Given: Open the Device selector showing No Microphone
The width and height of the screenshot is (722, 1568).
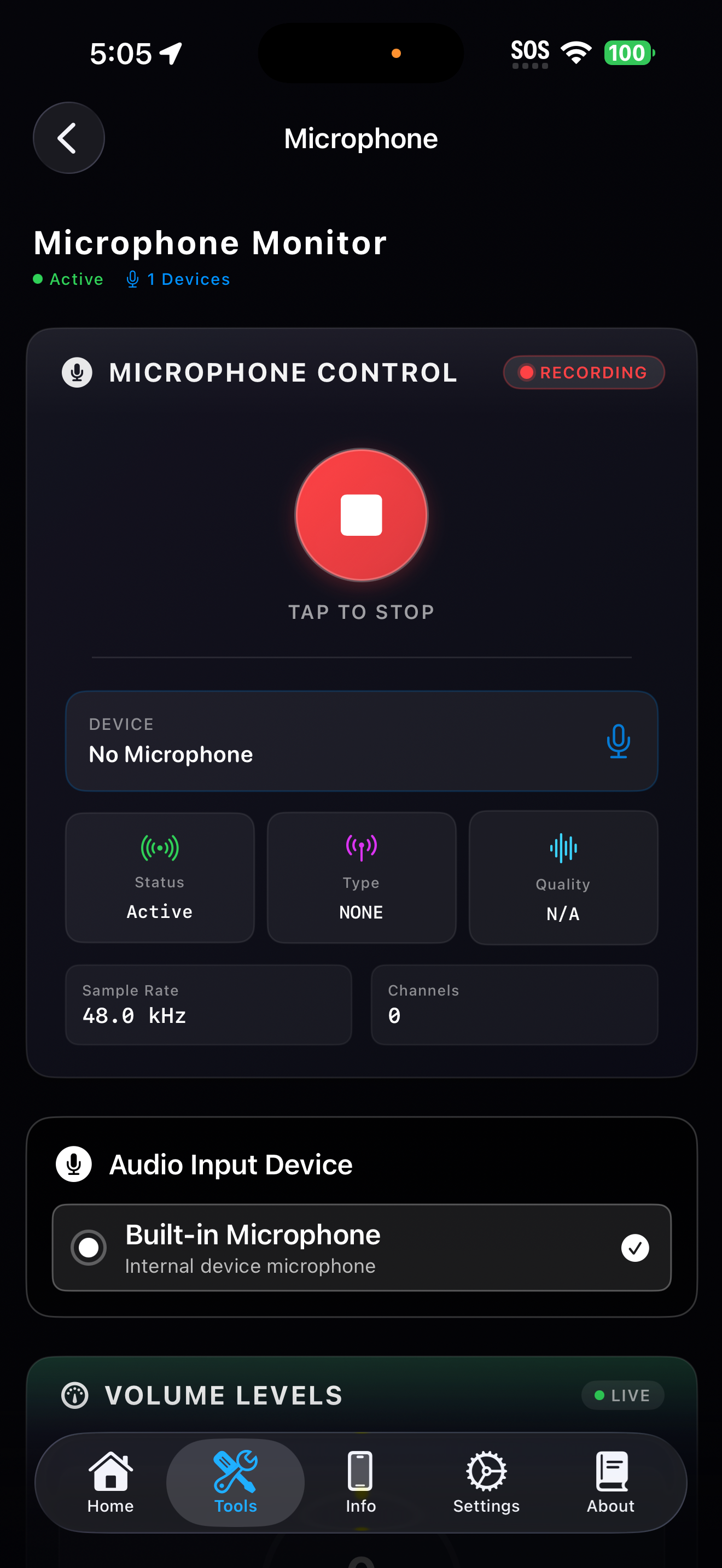Looking at the screenshot, I should (x=361, y=741).
